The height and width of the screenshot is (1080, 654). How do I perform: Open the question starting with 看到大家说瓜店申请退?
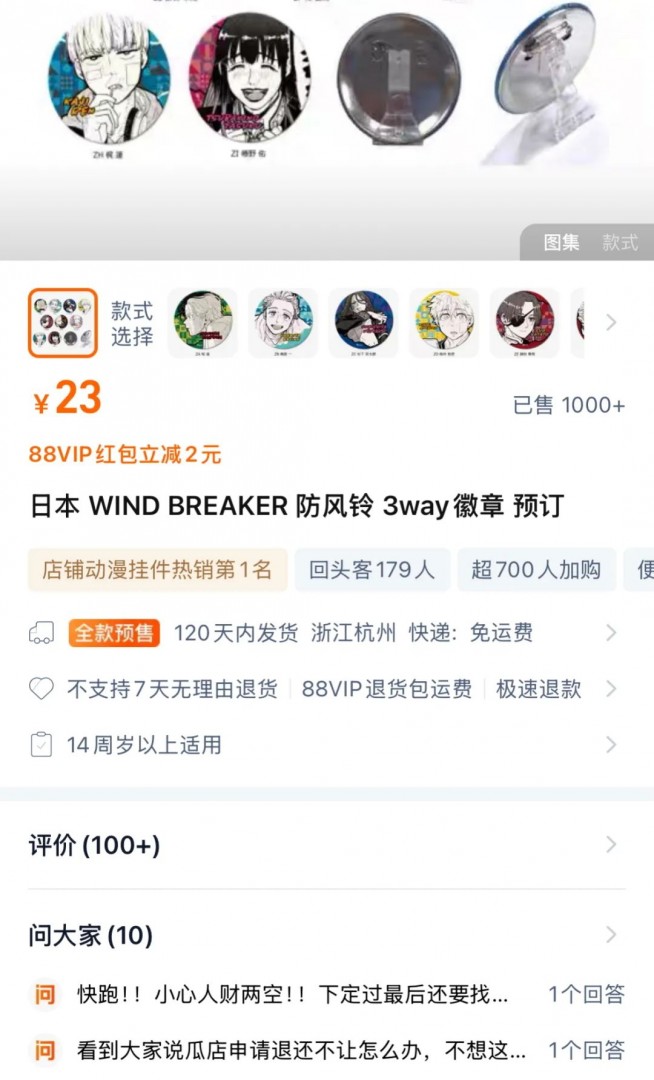300,1051
